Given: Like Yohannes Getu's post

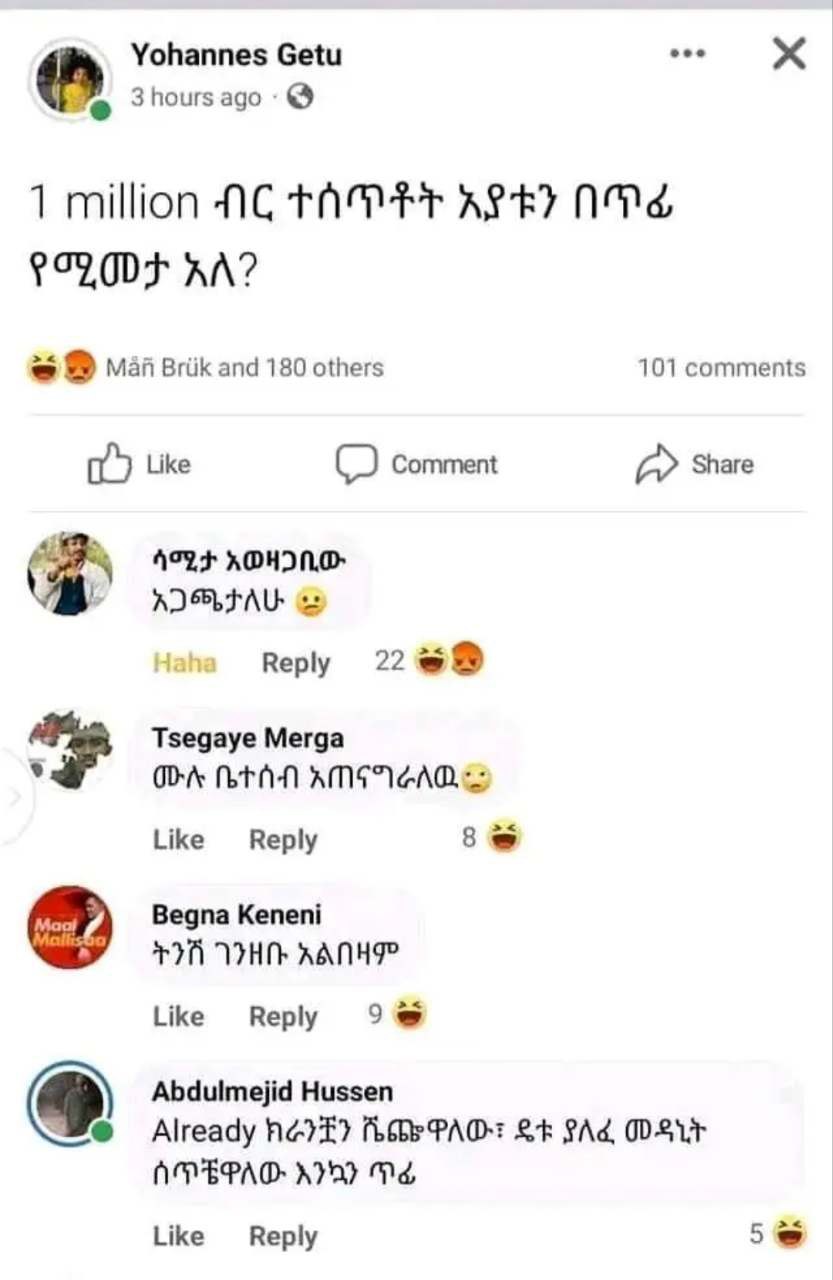Looking at the screenshot, I should 139,465.
